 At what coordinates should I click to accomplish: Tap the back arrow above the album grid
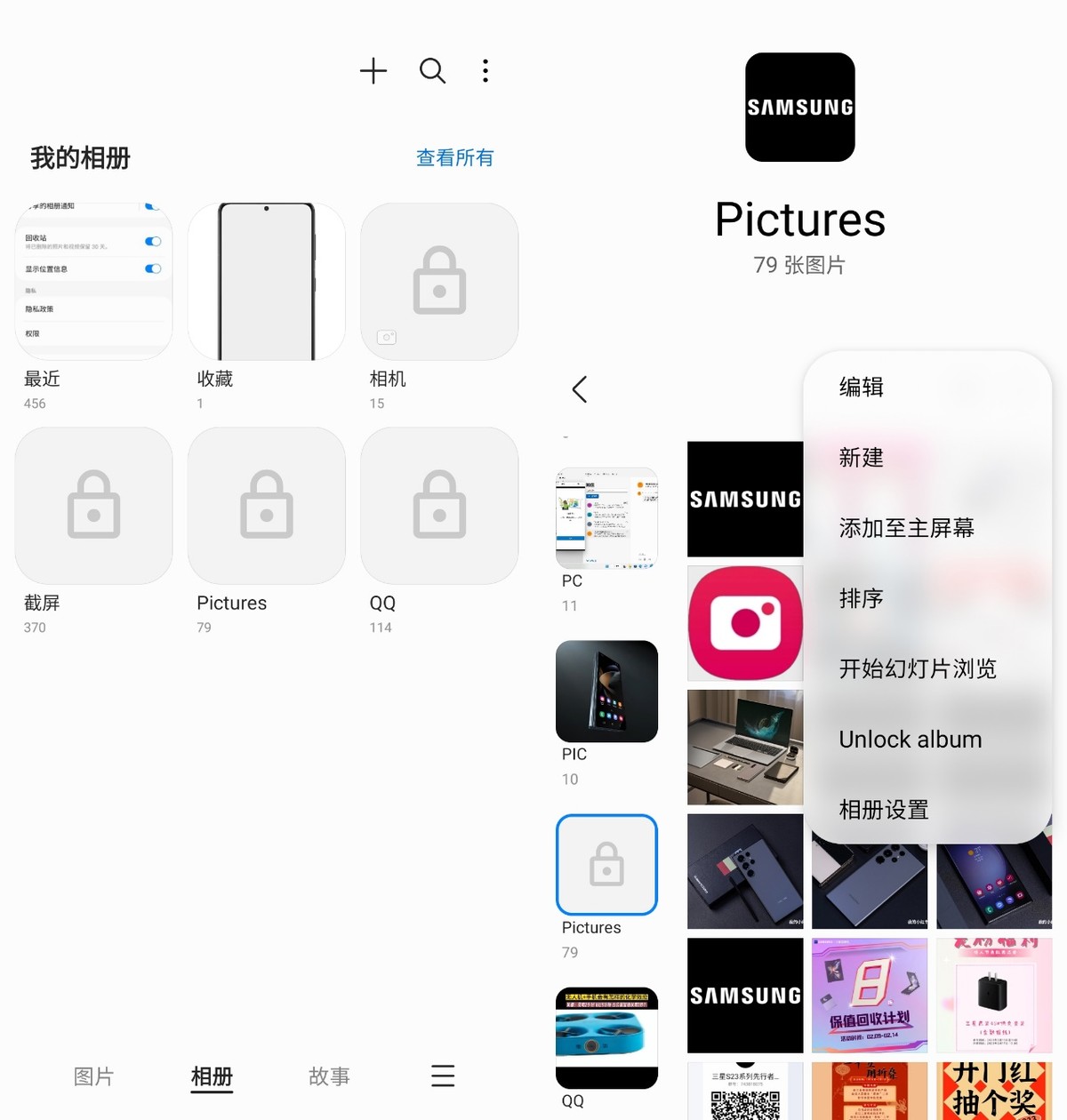tap(579, 389)
